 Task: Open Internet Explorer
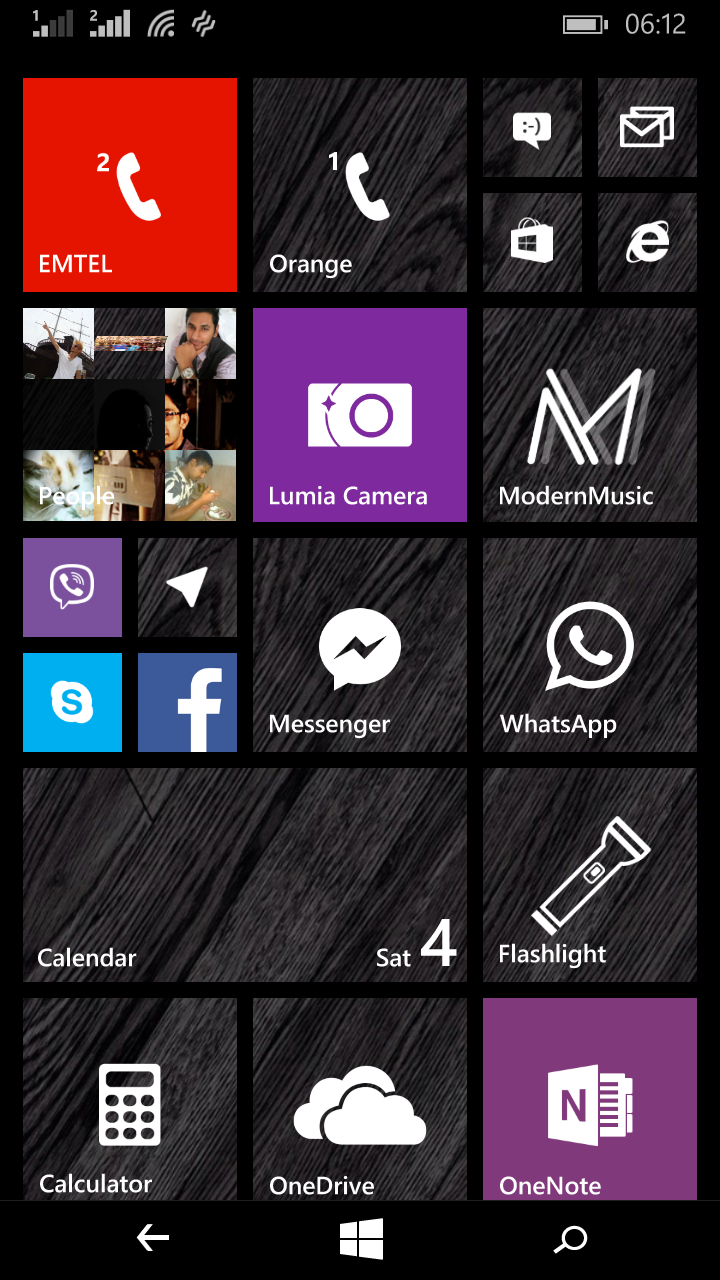647,242
